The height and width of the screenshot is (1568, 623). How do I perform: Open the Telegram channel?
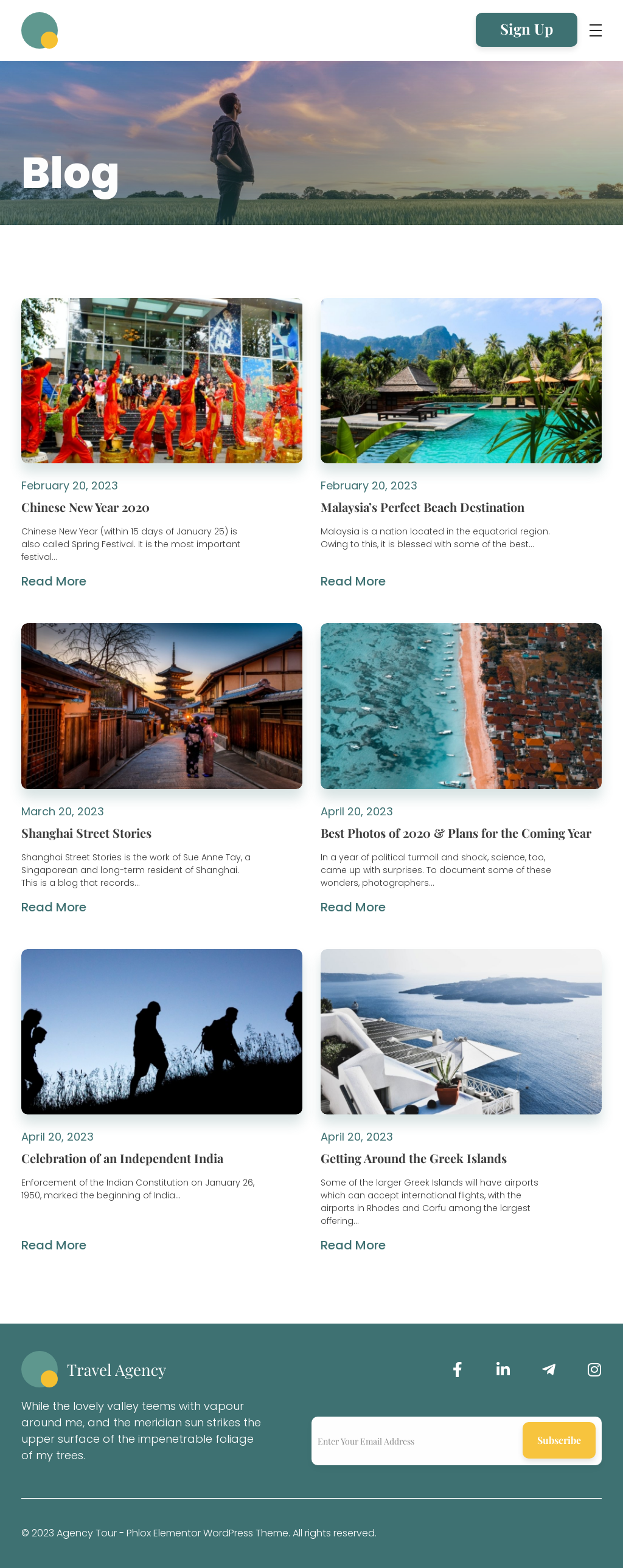pyautogui.click(x=549, y=1369)
